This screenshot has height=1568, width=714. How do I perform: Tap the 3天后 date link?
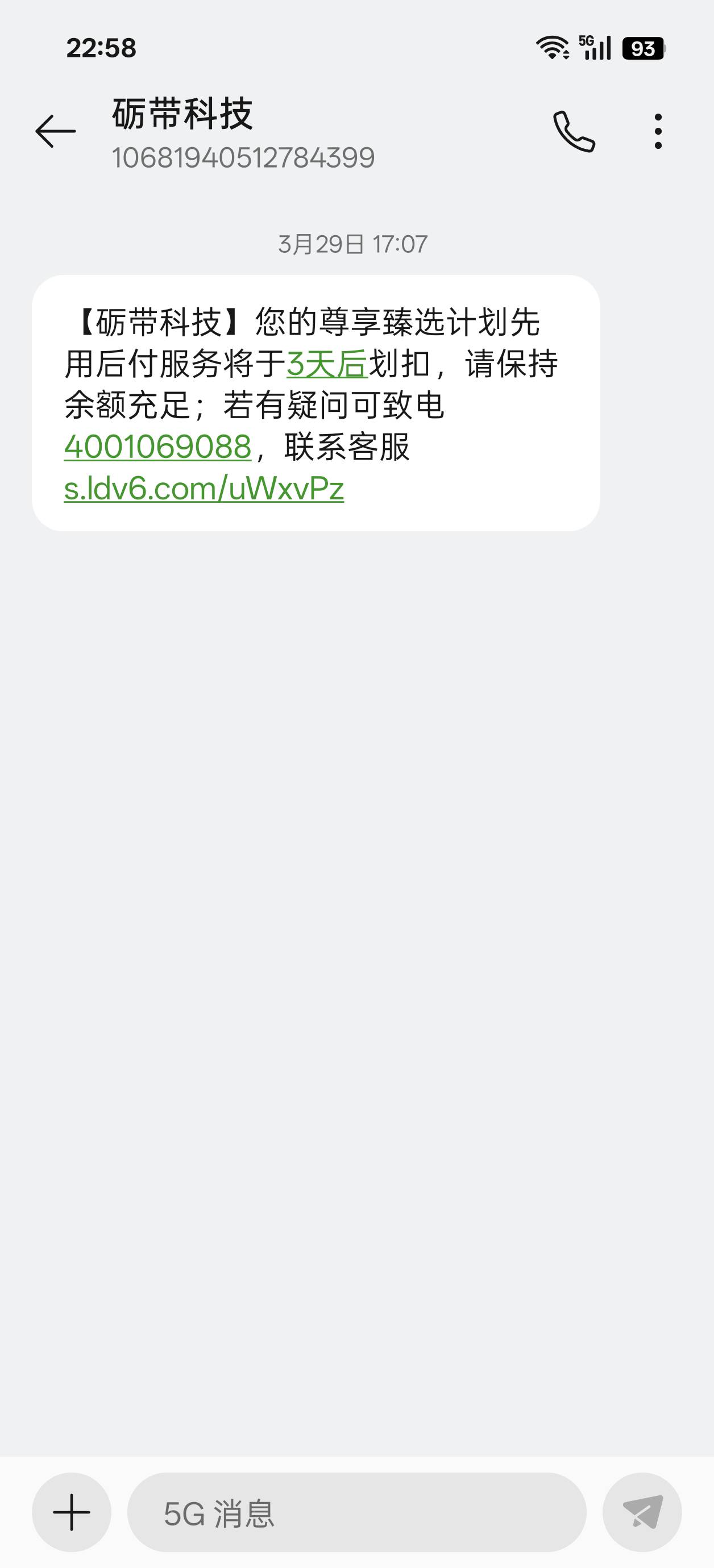point(326,365)
